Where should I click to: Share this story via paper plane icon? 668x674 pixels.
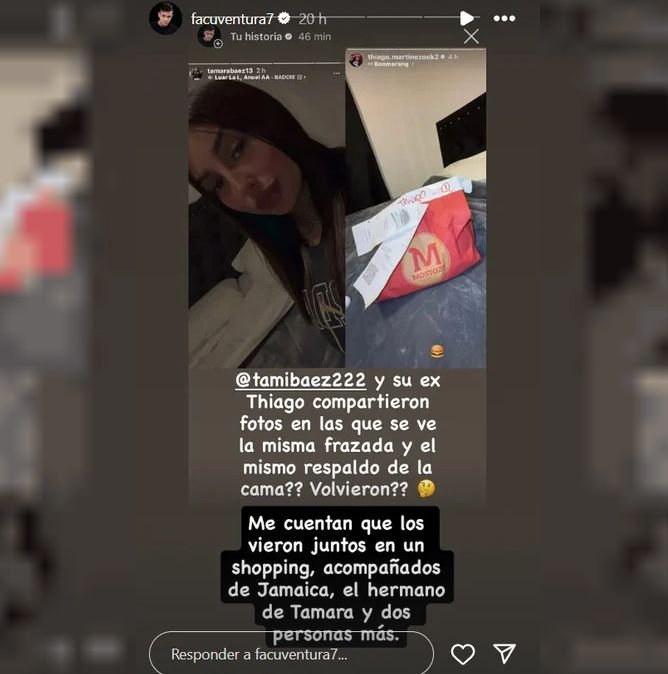[x=505, y=654]
